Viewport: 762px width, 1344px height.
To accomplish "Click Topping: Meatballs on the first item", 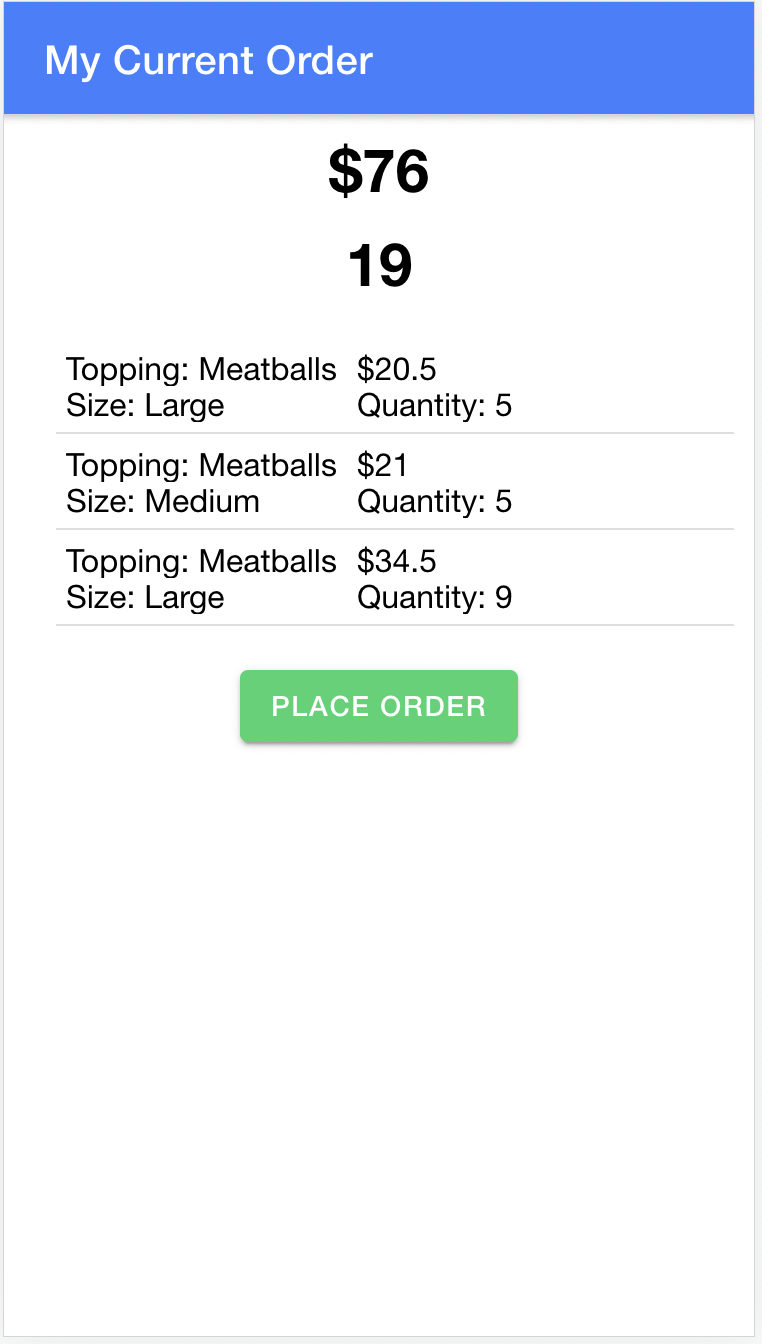I will [x=201, y=369].
